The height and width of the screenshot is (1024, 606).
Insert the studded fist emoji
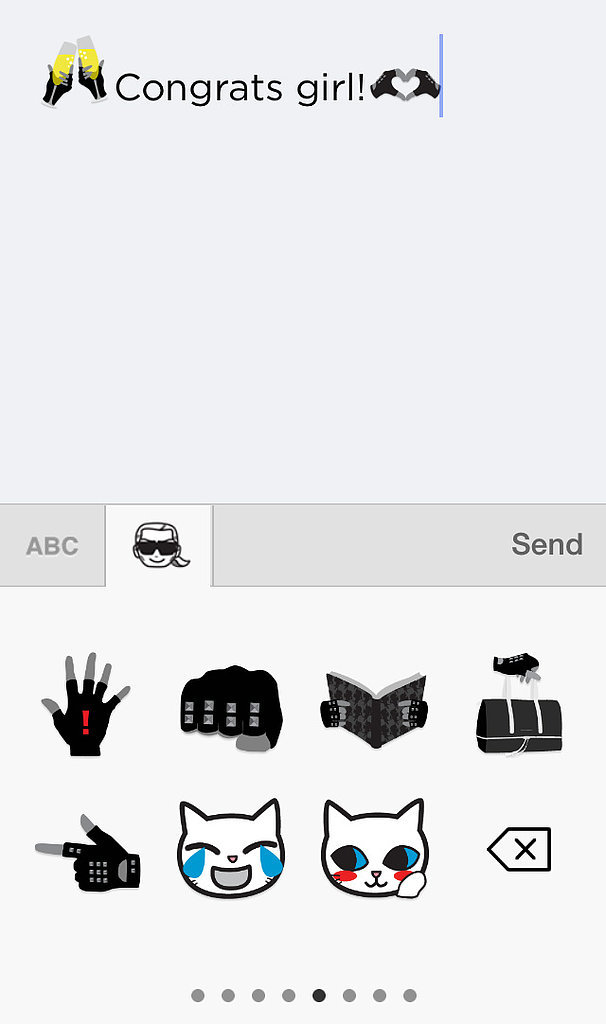[231, 707]
